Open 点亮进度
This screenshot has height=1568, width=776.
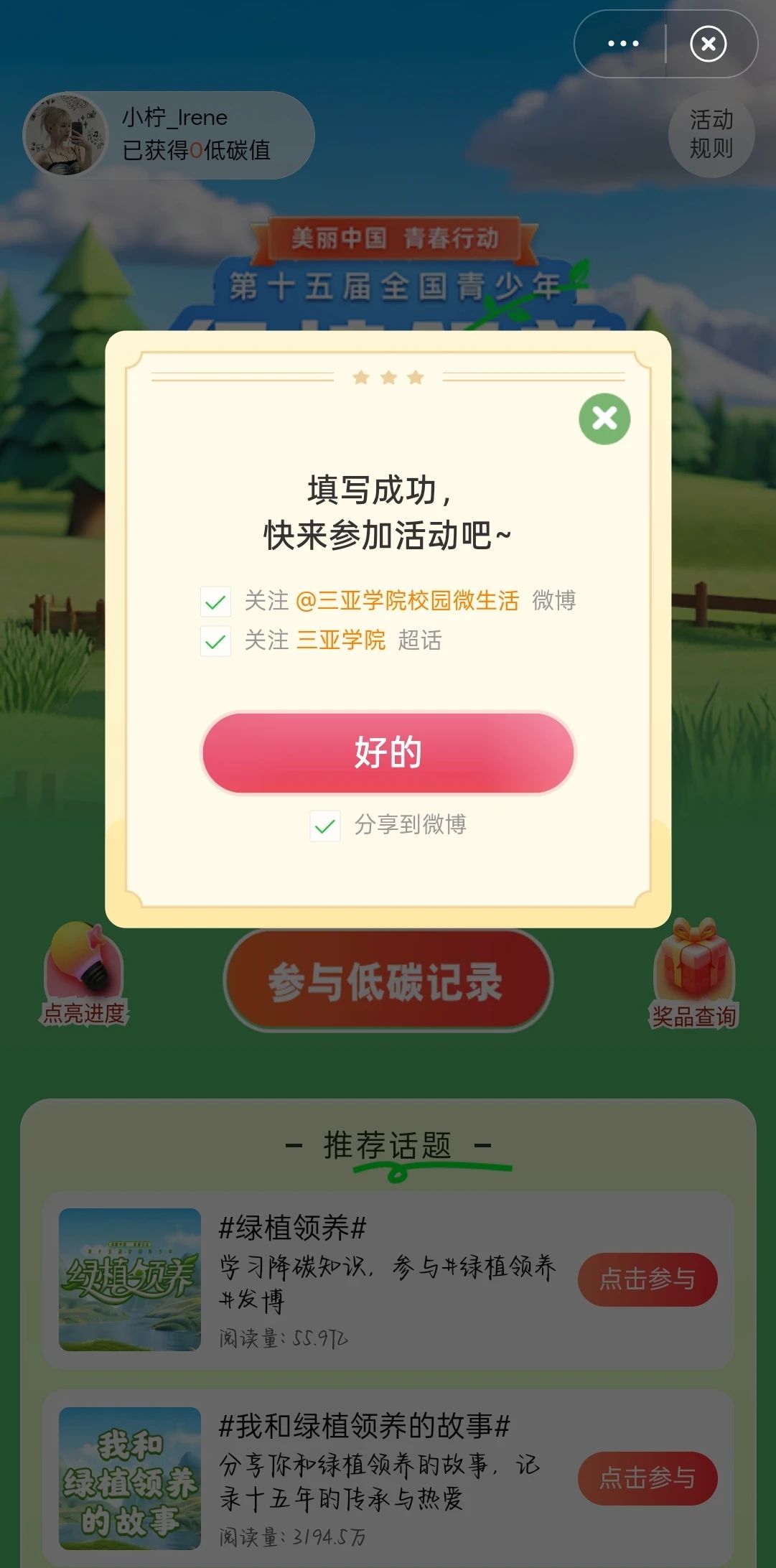[85, 974]
